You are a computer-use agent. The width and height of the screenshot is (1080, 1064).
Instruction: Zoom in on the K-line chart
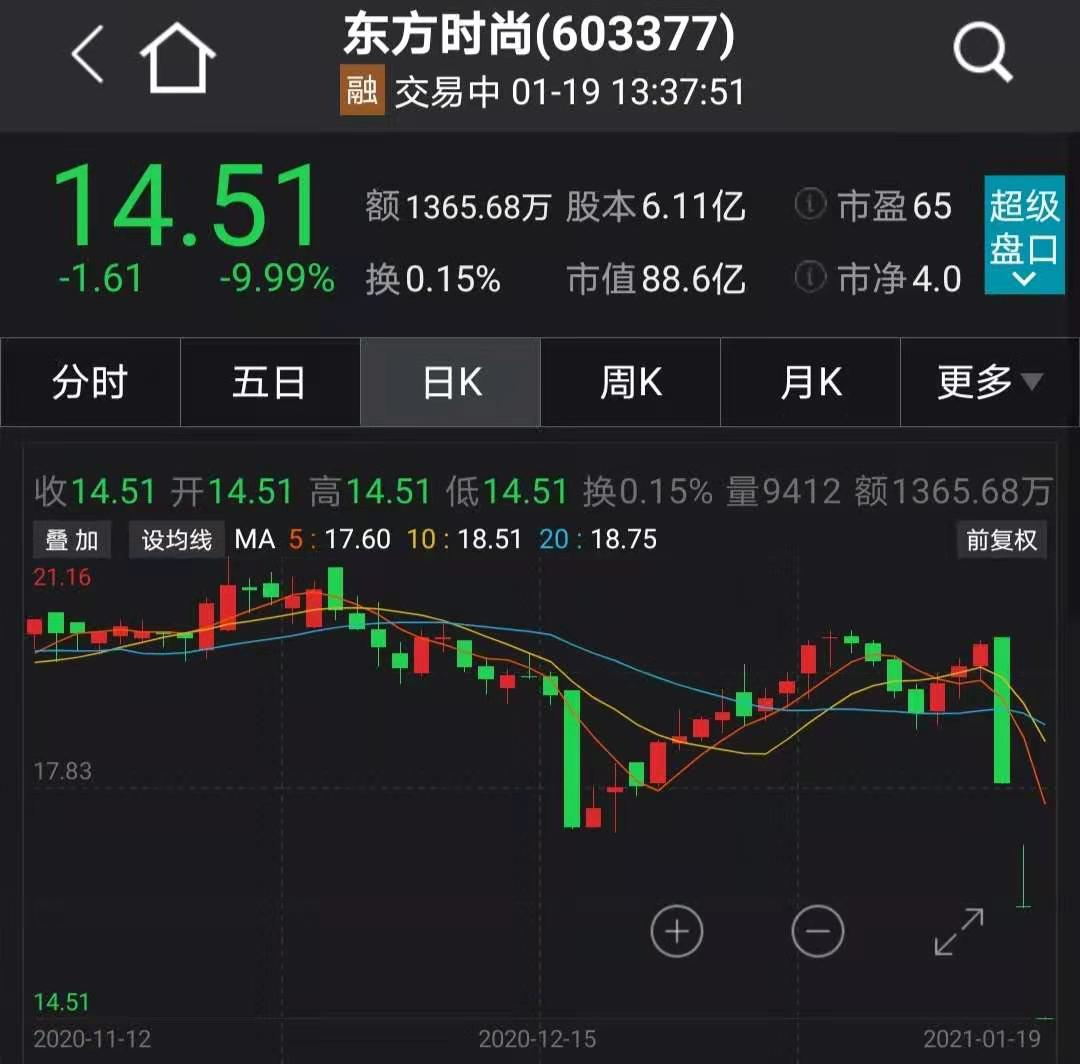tap(677, 932)
